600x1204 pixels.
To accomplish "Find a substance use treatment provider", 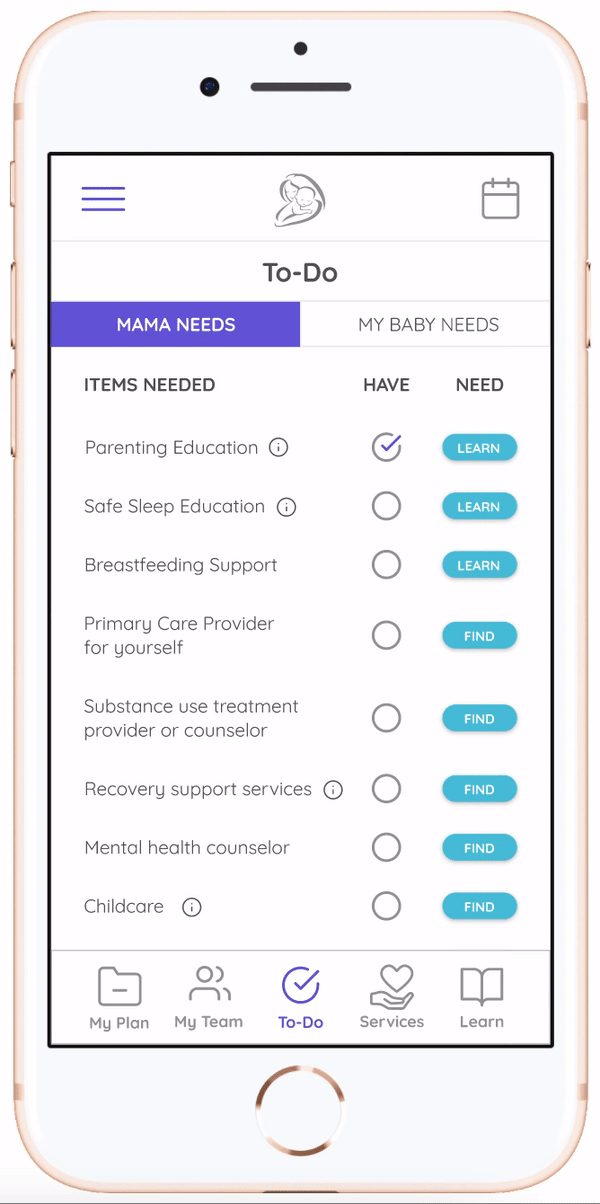I will (x=479, y=718).
